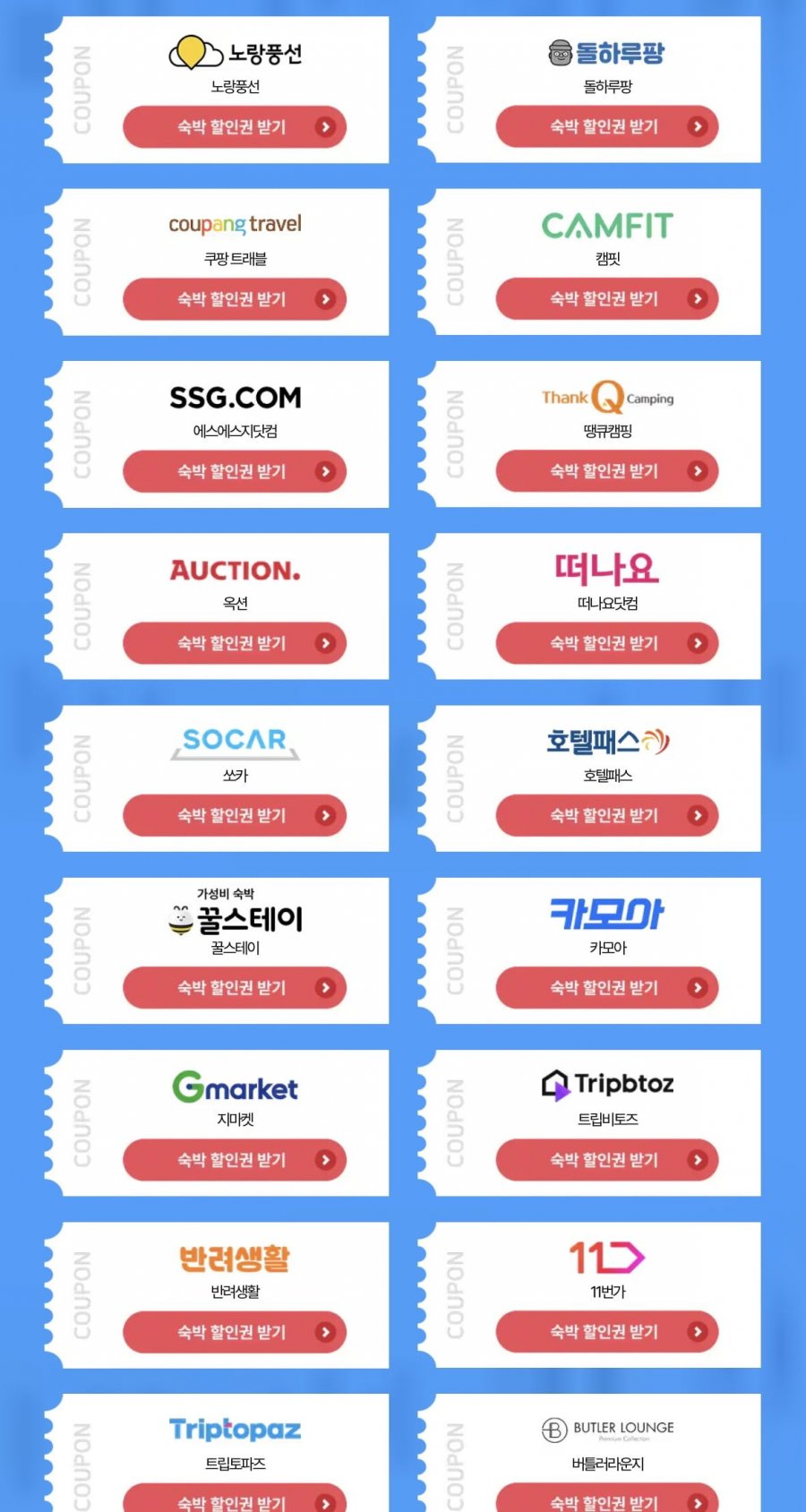Viewport: 806px width, 1512px height.
Task: Receive the 땡큐캠핑 lodging coupon
Action: [606, 471]
